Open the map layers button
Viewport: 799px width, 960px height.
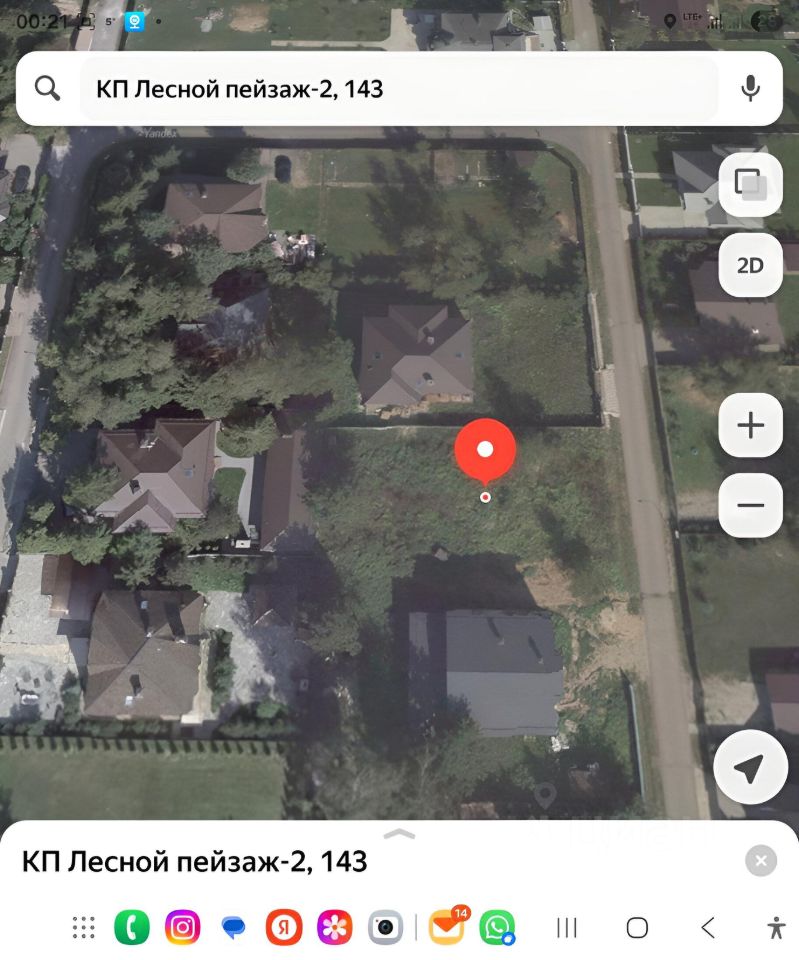(x=750, y=184)
